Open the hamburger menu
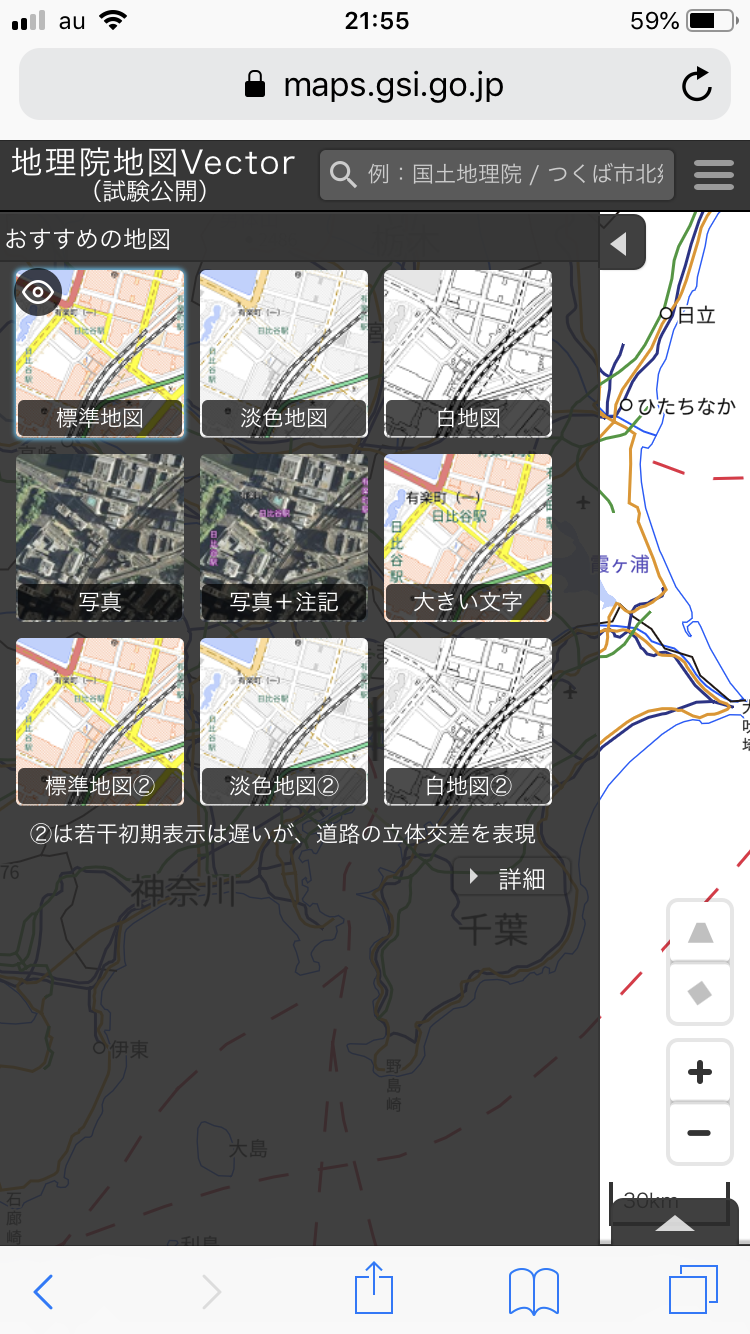750x1334 pixels. 713,175
